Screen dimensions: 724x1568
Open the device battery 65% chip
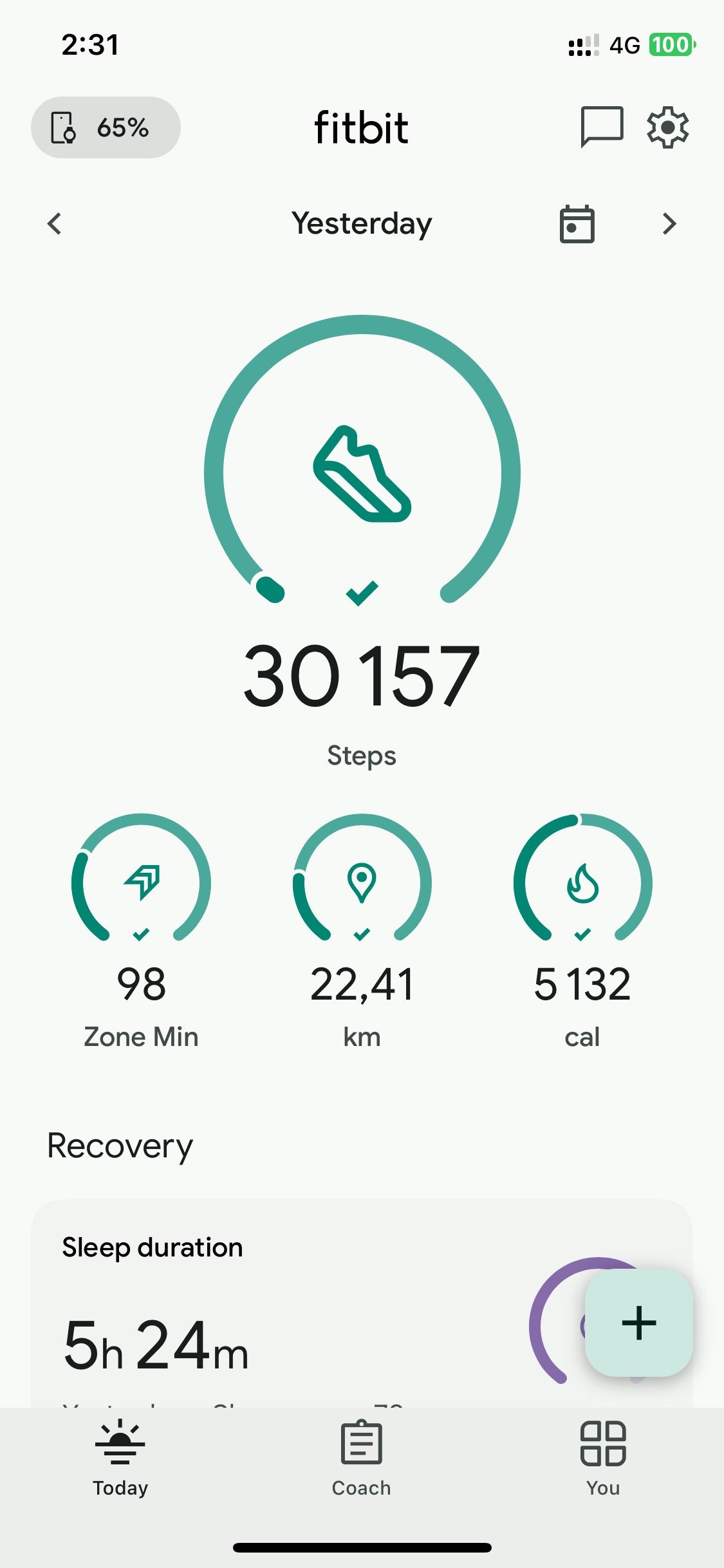[106, 127]
